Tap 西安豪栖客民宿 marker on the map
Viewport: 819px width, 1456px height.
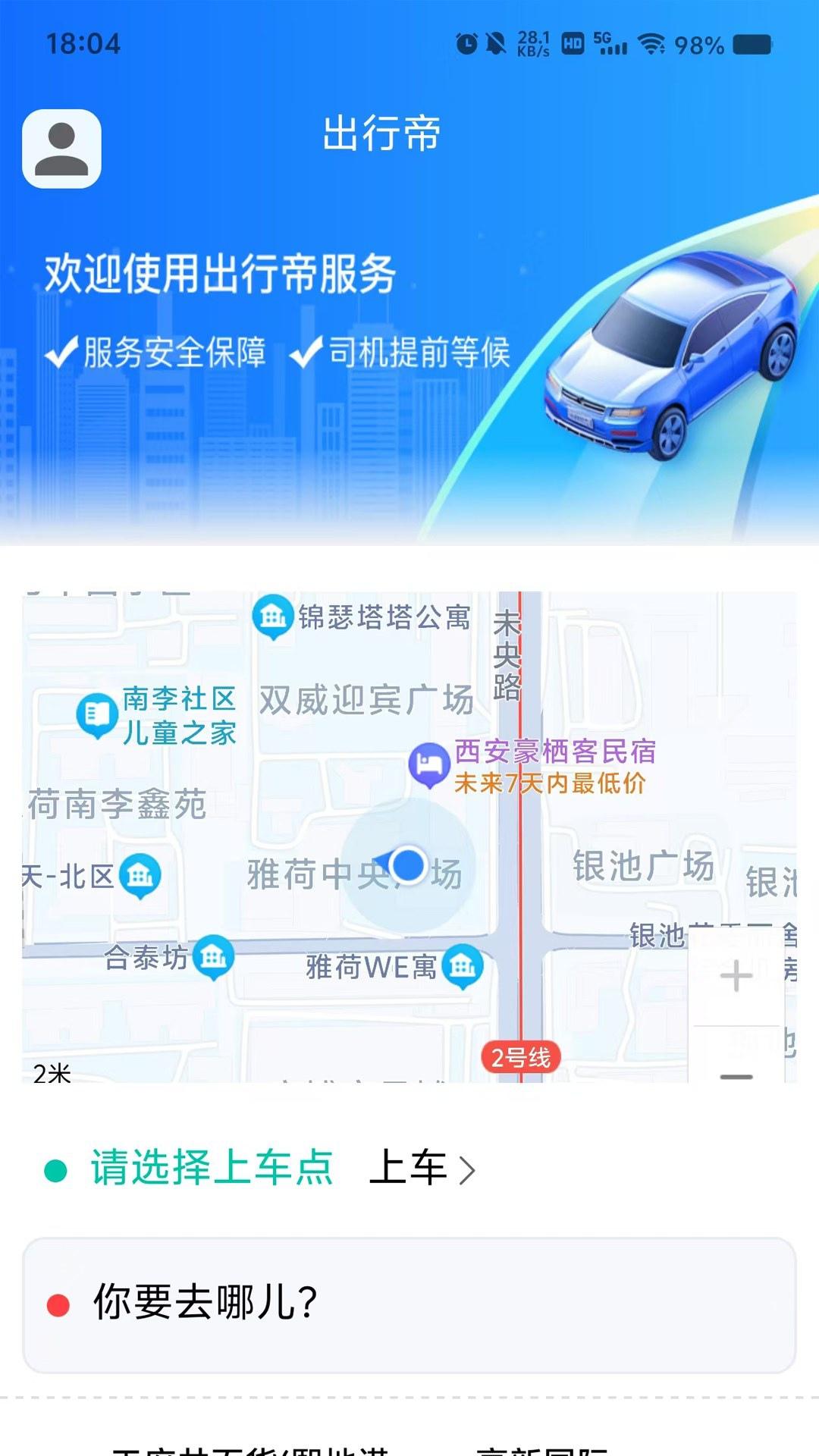[x=429, y=764]
